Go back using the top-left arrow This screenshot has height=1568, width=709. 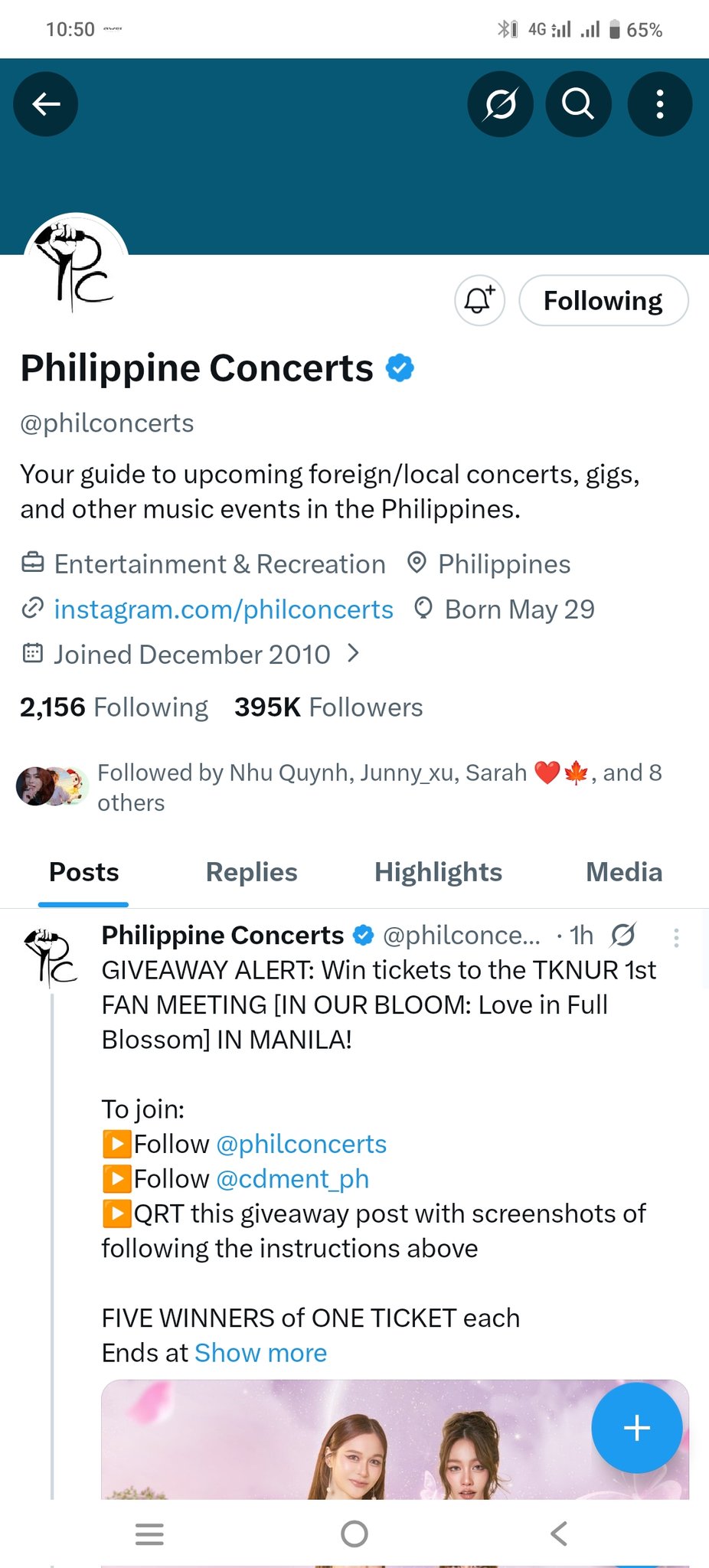[46, 104]
